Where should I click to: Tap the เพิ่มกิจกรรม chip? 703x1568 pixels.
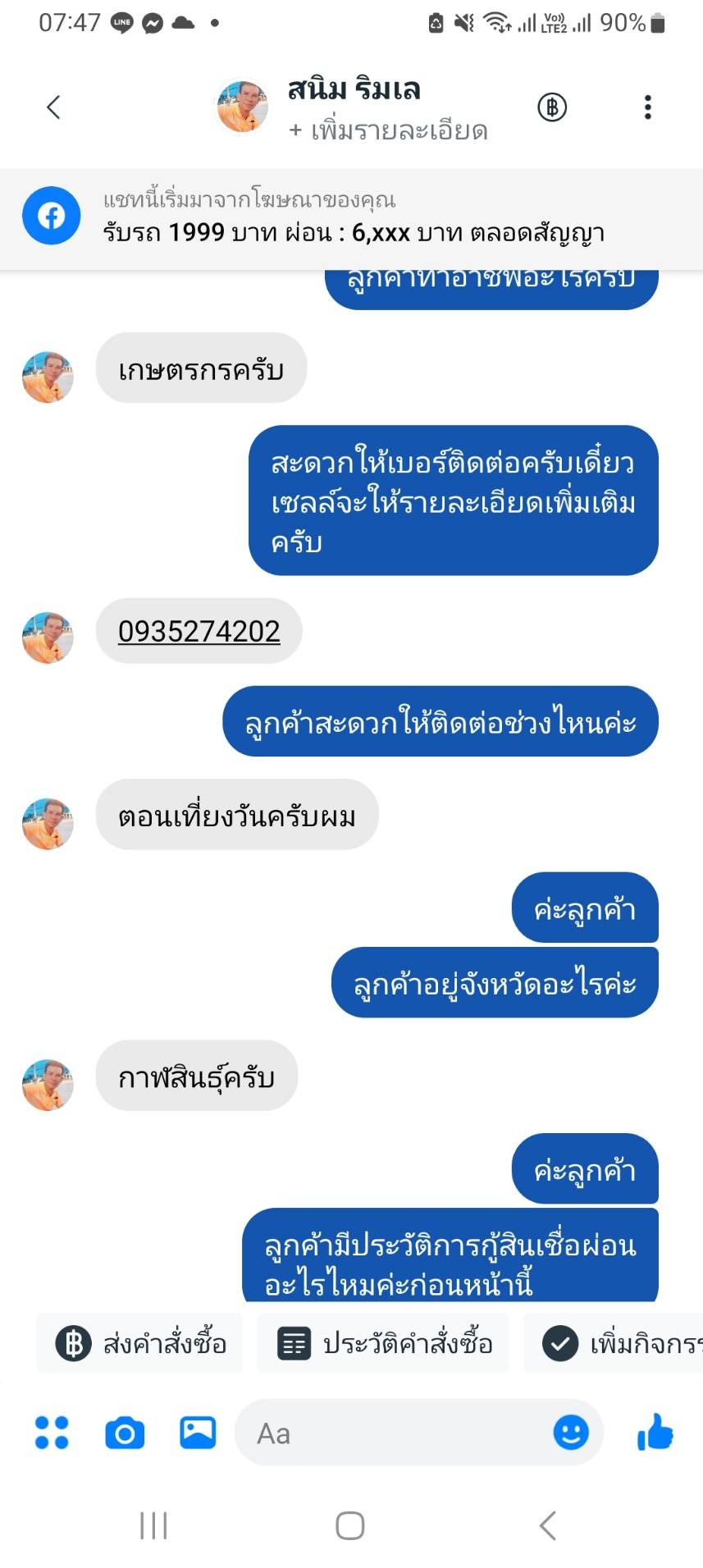click(614, 1344)
